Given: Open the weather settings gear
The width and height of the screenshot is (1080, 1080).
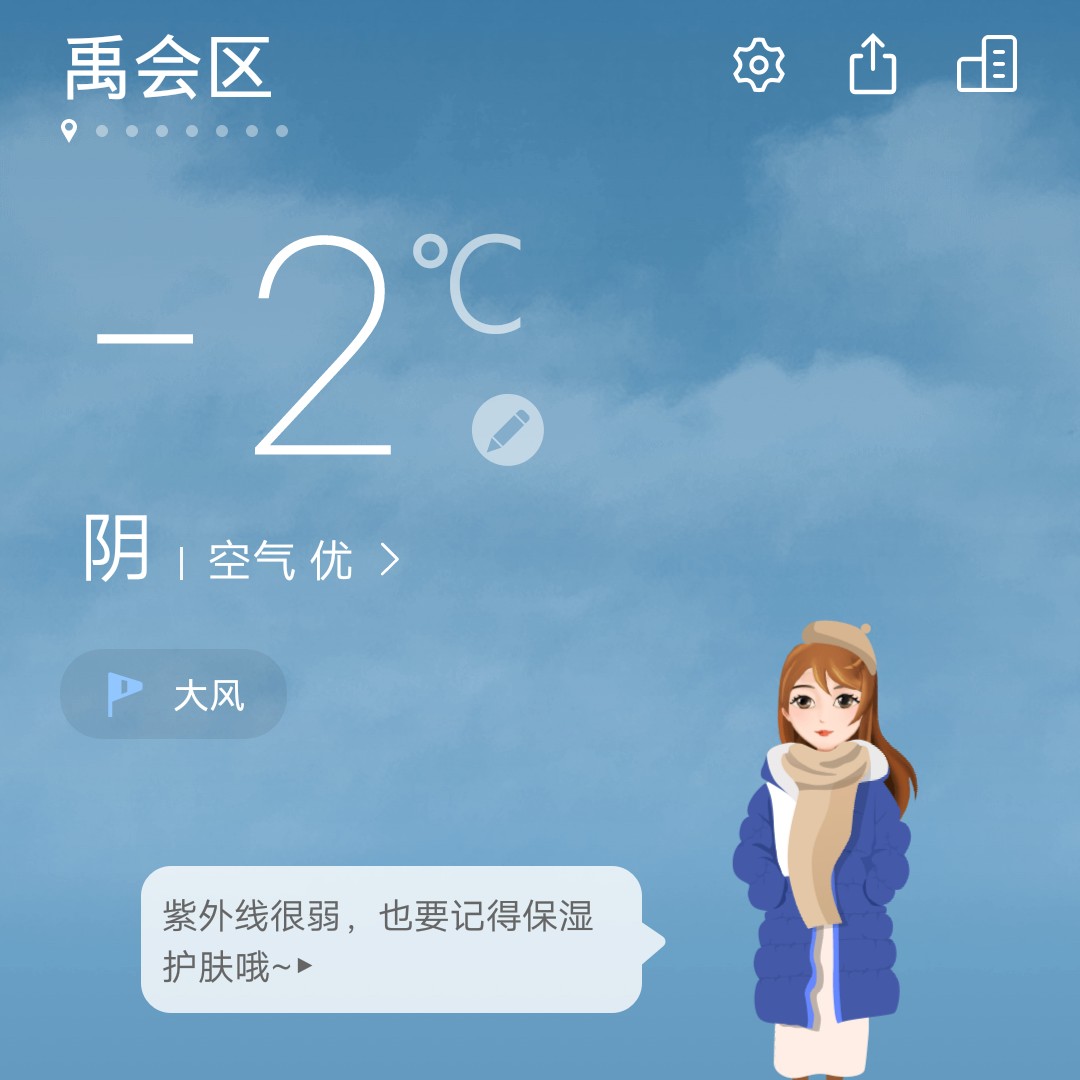Looking at the screenshot, I should 759,66.
